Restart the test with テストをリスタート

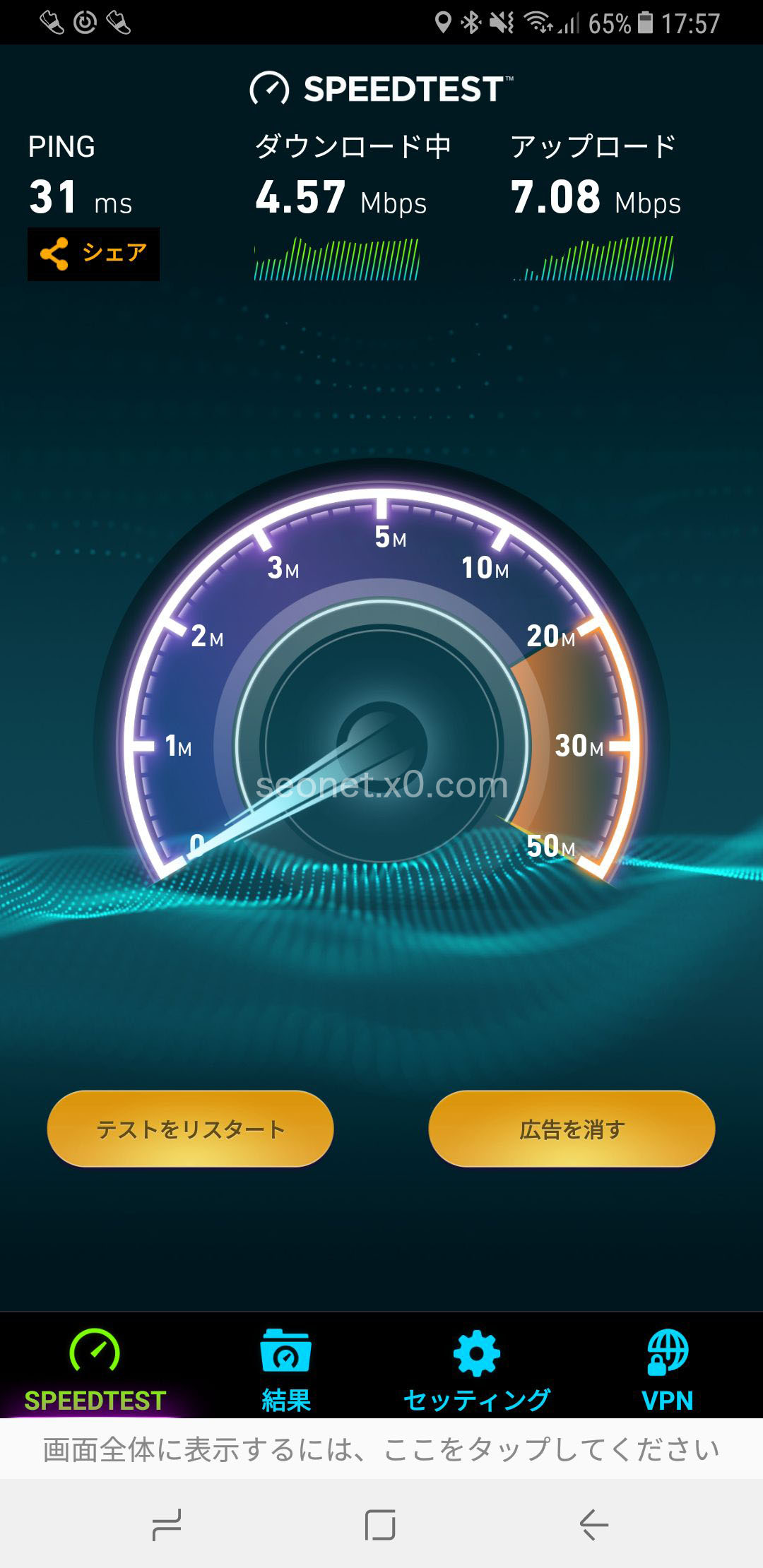(190, 1129)
